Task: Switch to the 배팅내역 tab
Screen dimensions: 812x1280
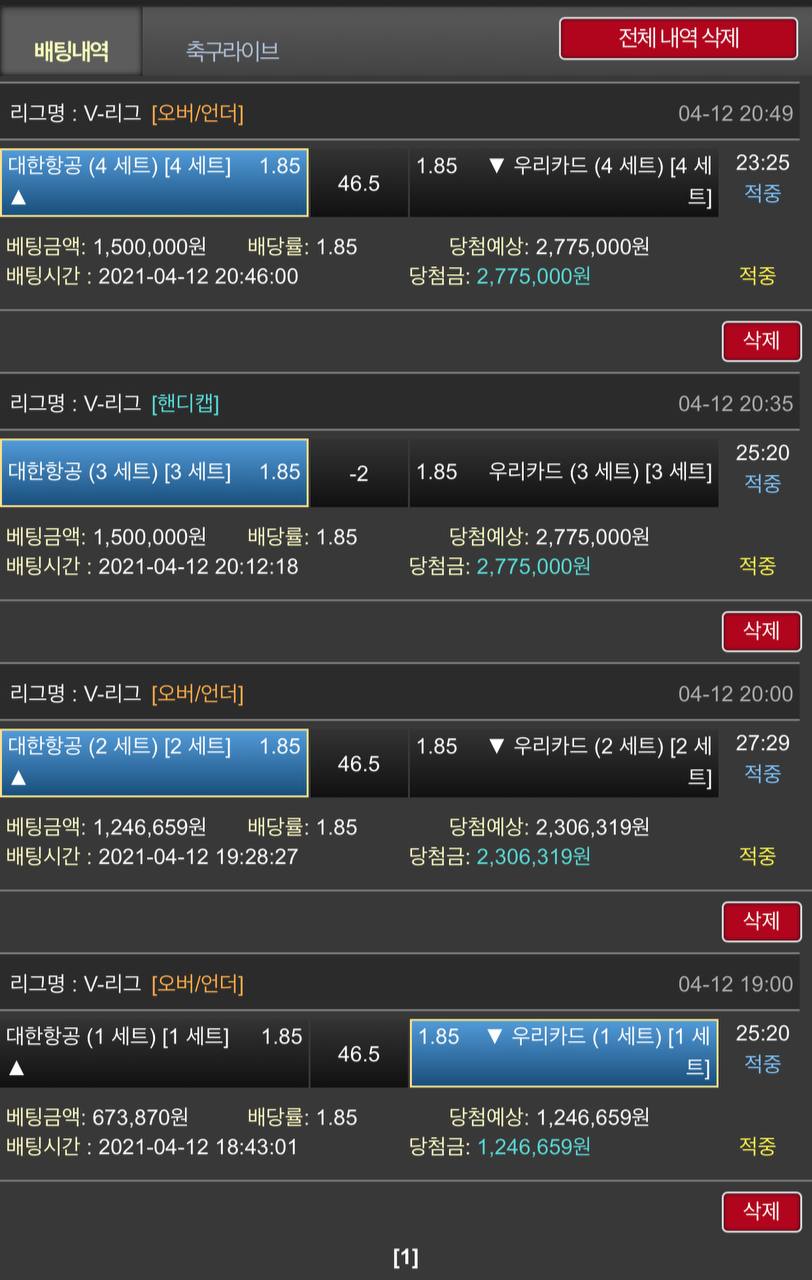Action: (71, 50)
